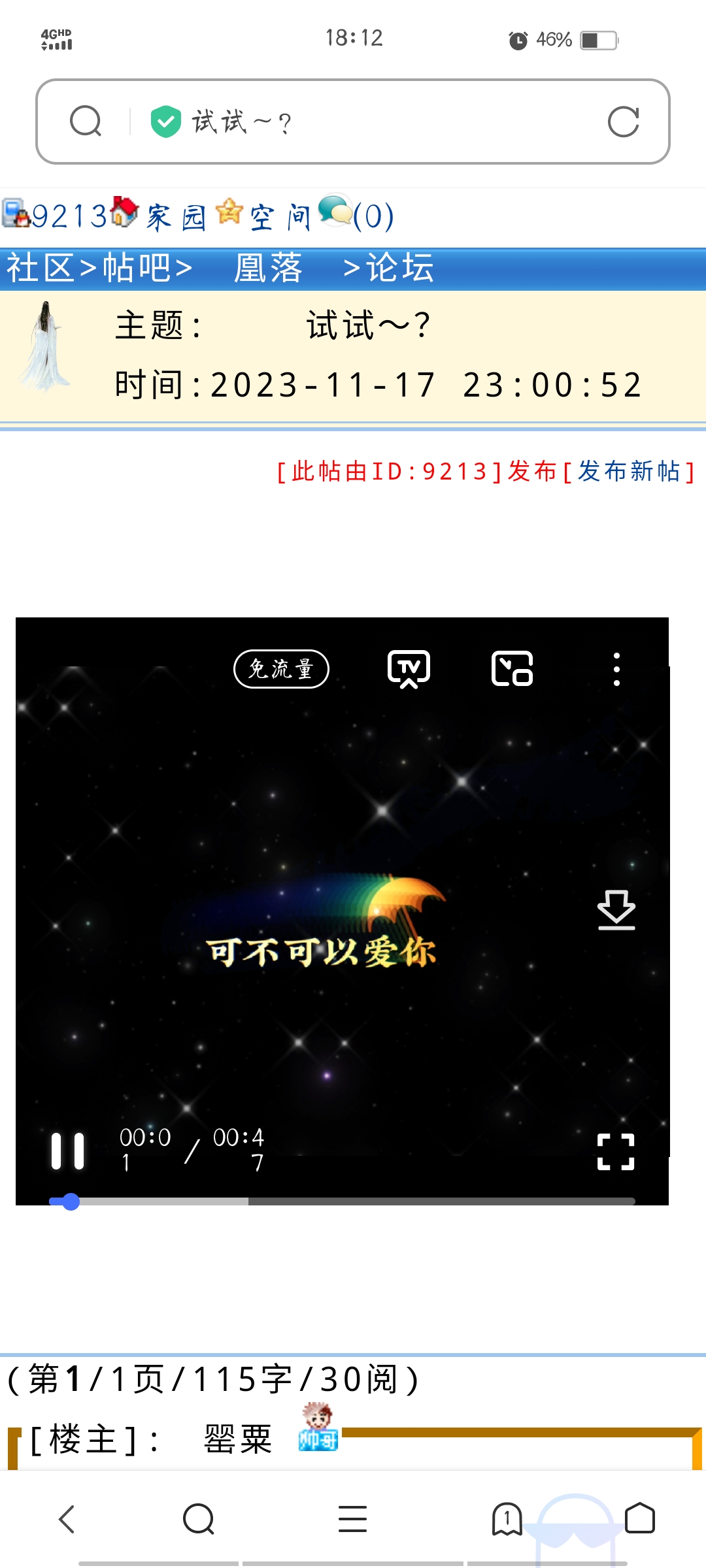Image resolution: width=706 pixels, height=1568 pixels.
Task: Click 发布新帖 to create a new post
Action: (631, 472)
